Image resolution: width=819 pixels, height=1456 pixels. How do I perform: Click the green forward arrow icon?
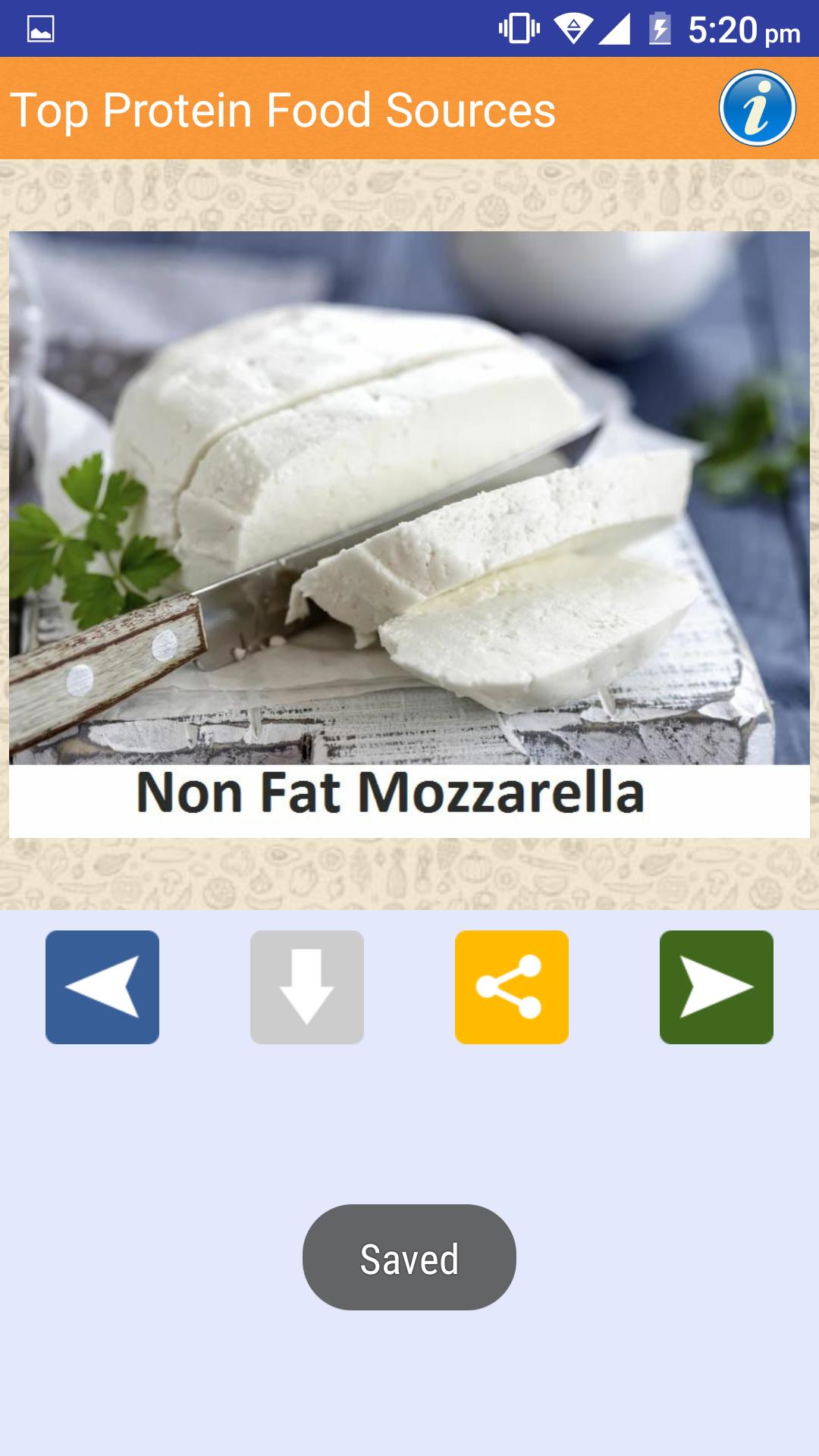pyautogui.click(x=716, y=987)
